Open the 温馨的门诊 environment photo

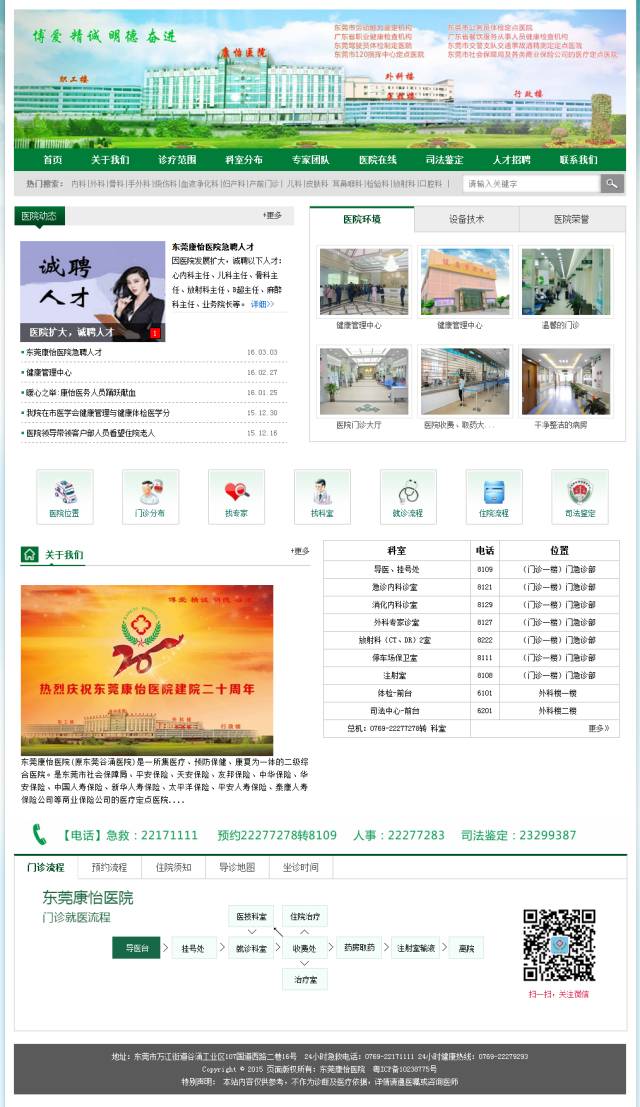tap(566, 282)
